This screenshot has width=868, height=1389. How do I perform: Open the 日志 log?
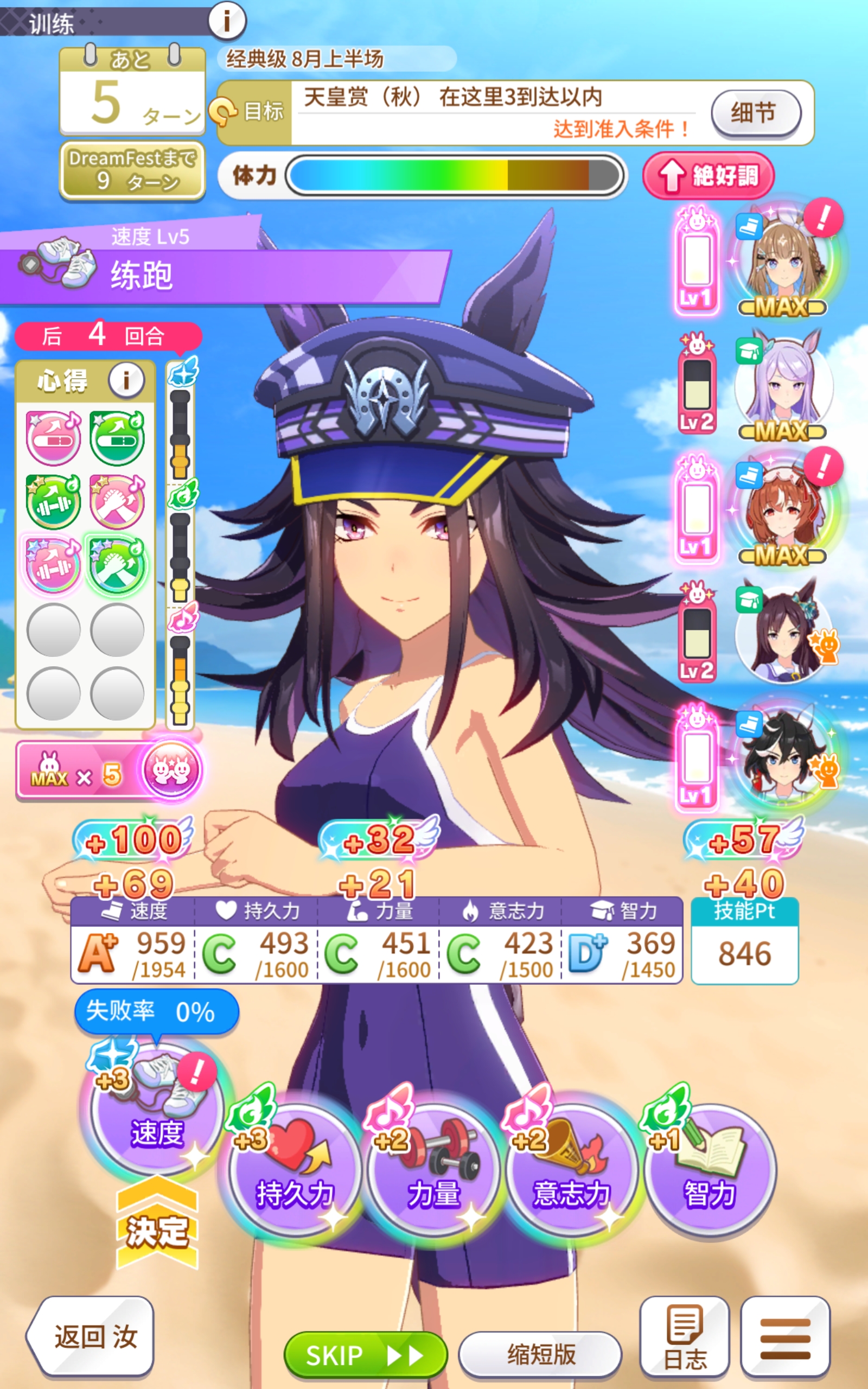(x=684, y=1336)
